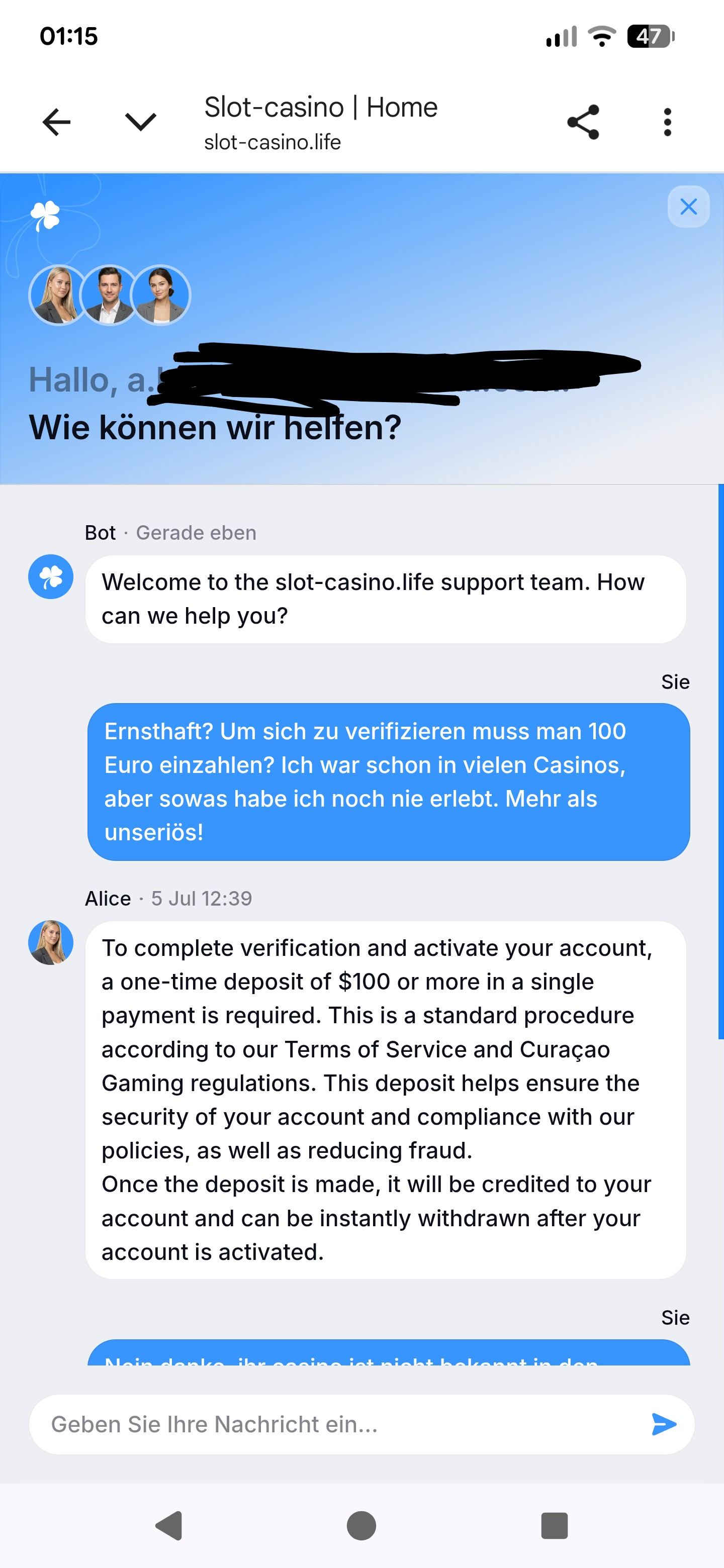Send the chat message

[x=663, y=1424]
